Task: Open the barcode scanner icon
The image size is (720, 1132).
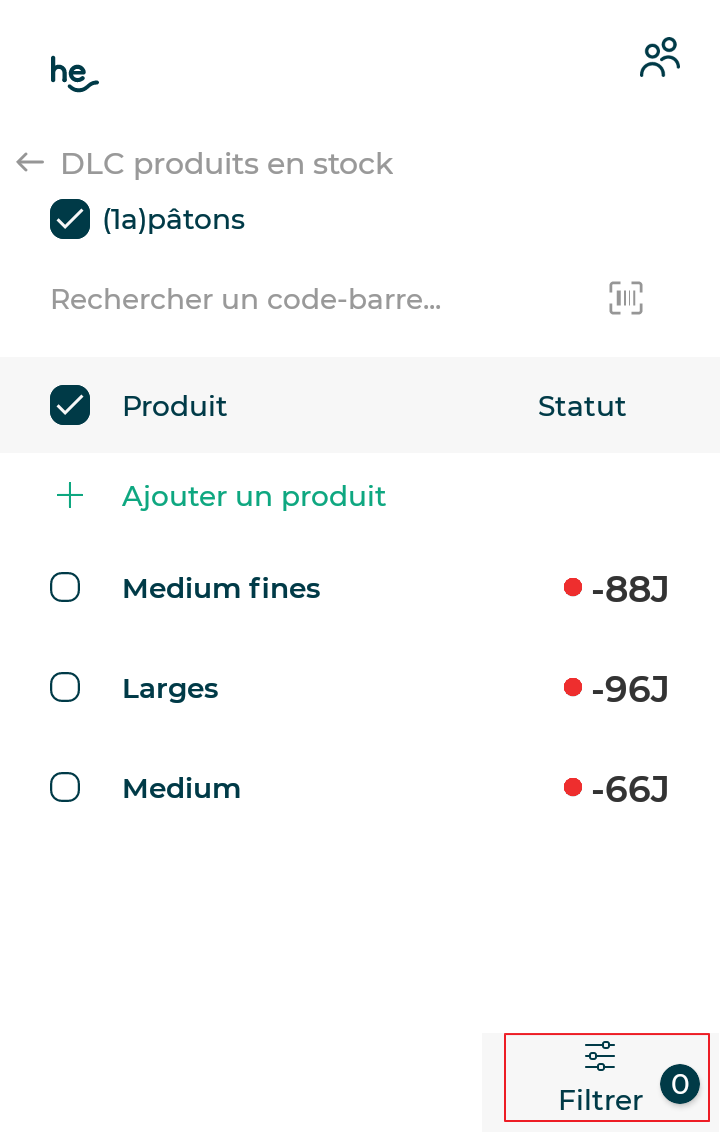Action: [x=626, y=297]
